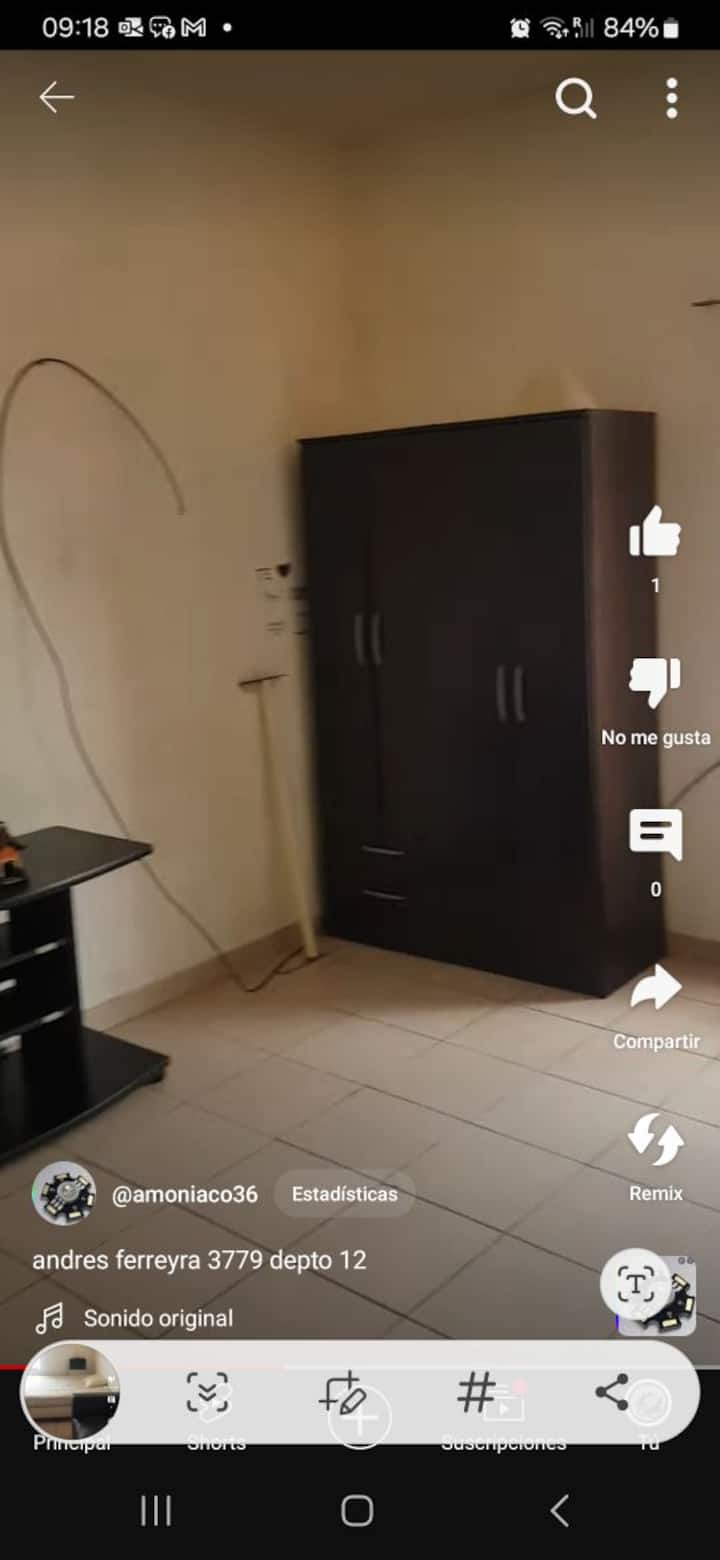Remix this Short
Screen dimensions: 720x1560
[655, 1142]
